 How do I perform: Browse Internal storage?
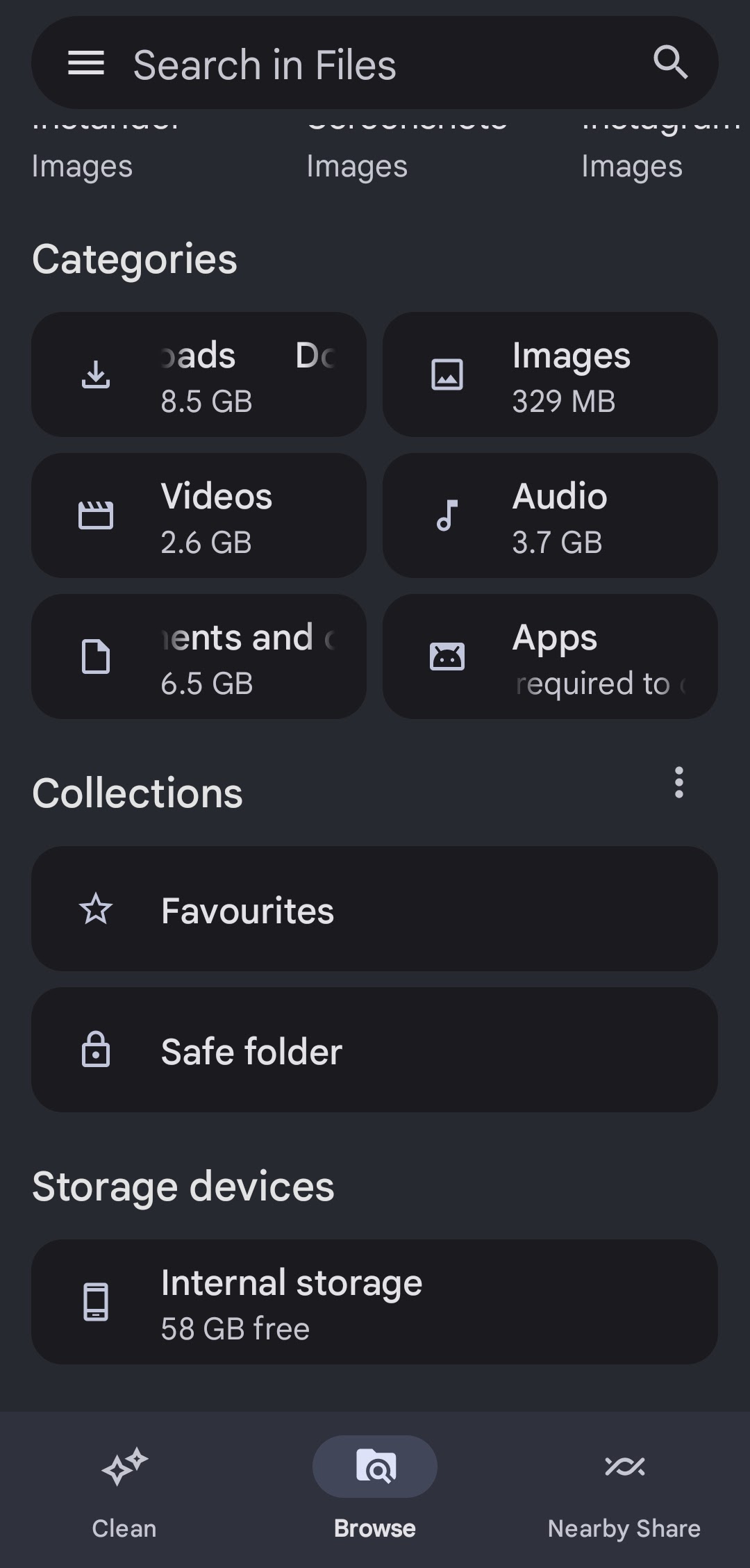[x=374, y=1303]
